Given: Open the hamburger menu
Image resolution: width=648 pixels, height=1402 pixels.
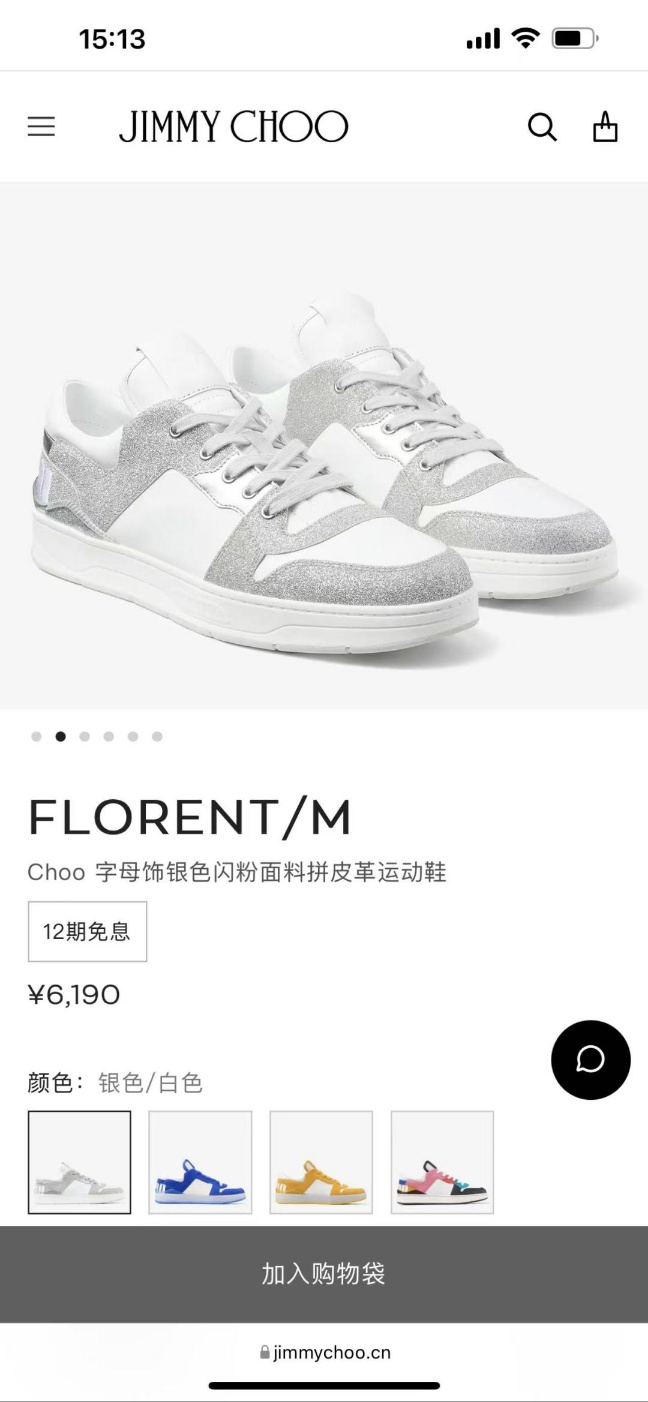Looking at the screenshot, I should 41,127.
